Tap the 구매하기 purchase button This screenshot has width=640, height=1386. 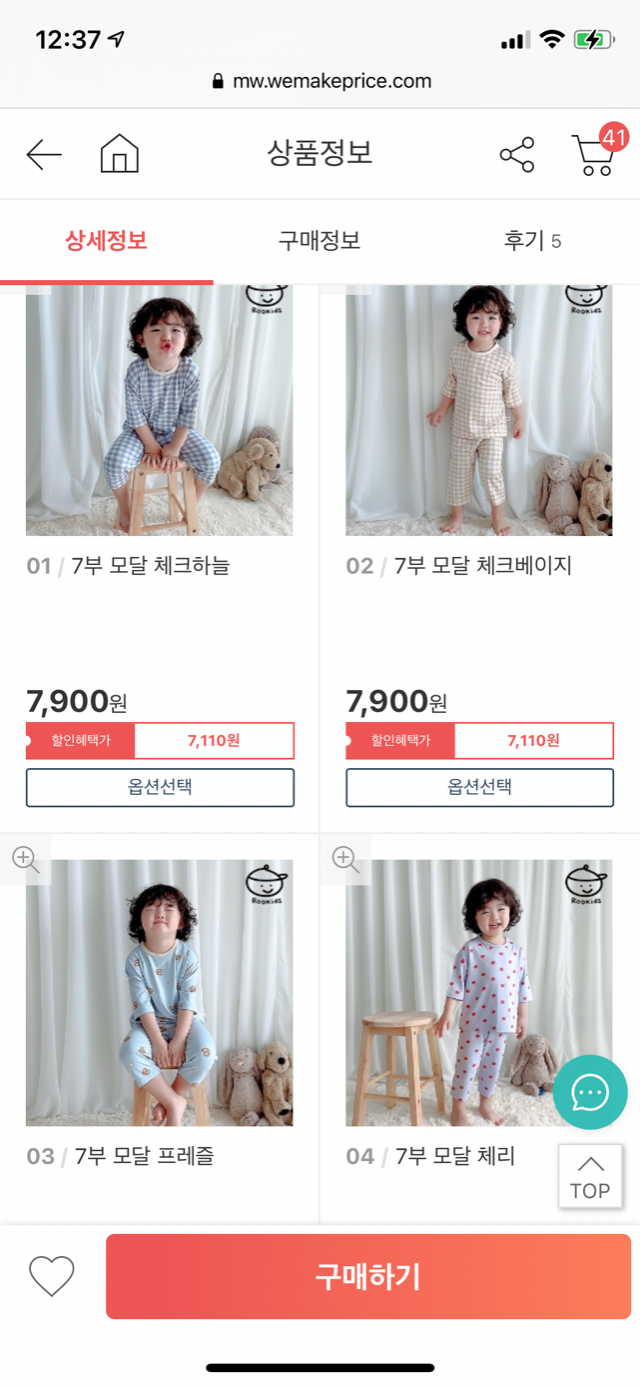pyautogui.click(x=368, y=1277)
